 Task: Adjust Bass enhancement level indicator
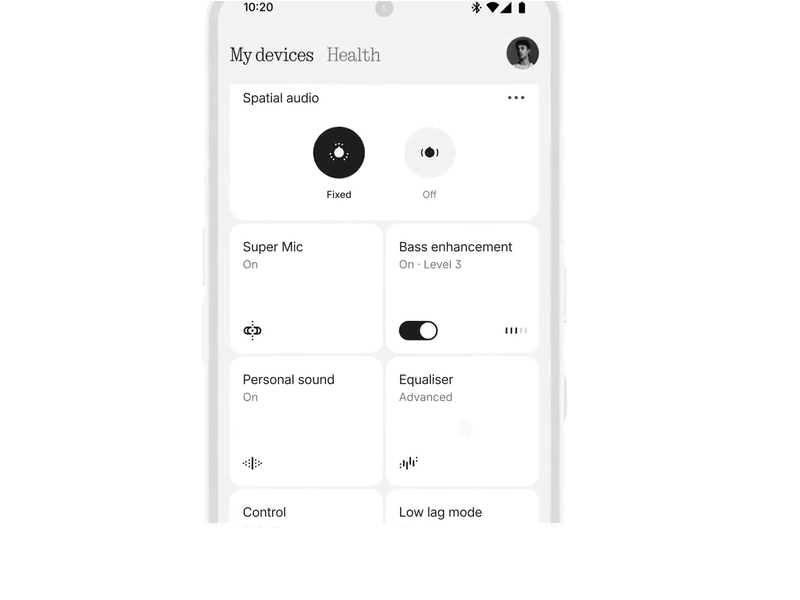tap(516, 330)
